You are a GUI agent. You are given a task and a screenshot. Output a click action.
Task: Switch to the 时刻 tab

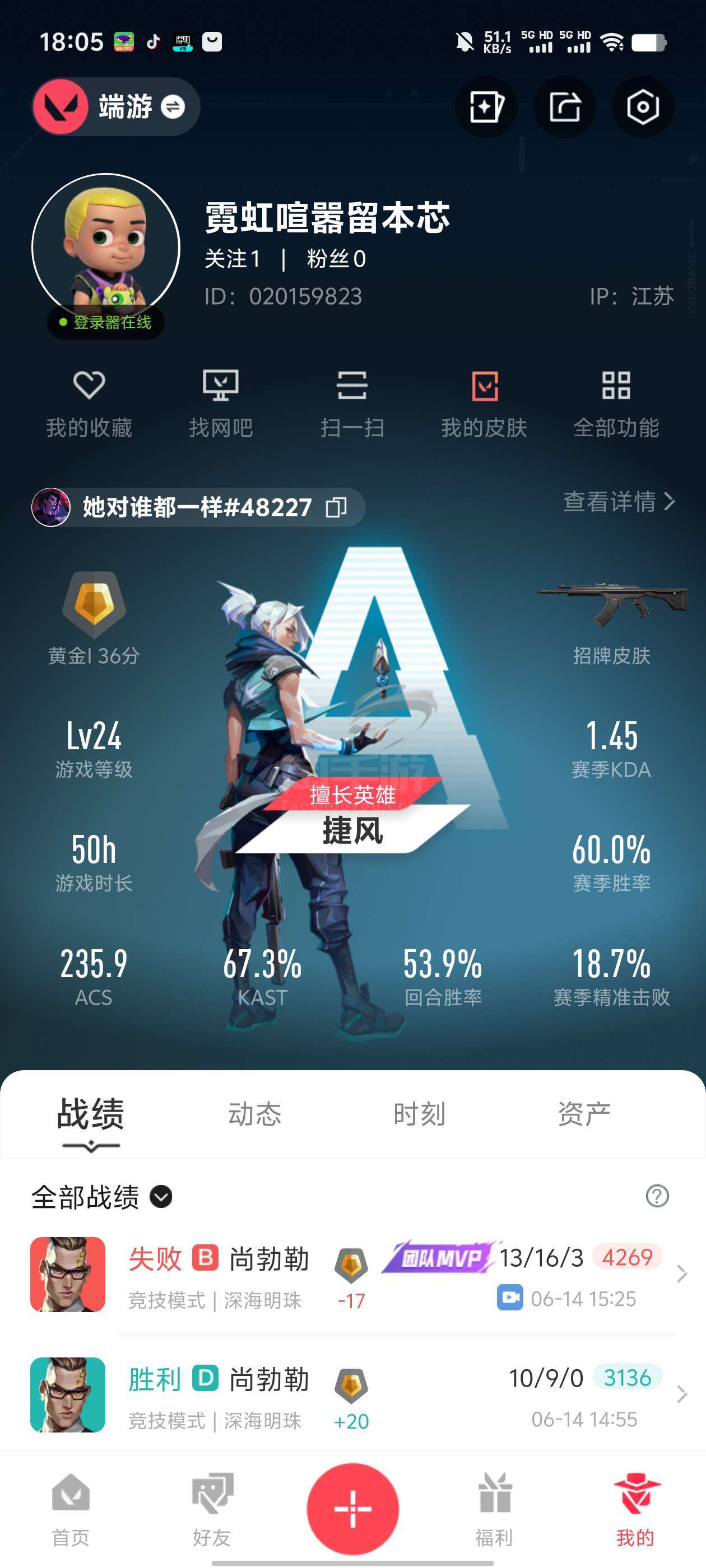tap(419, 1114)
